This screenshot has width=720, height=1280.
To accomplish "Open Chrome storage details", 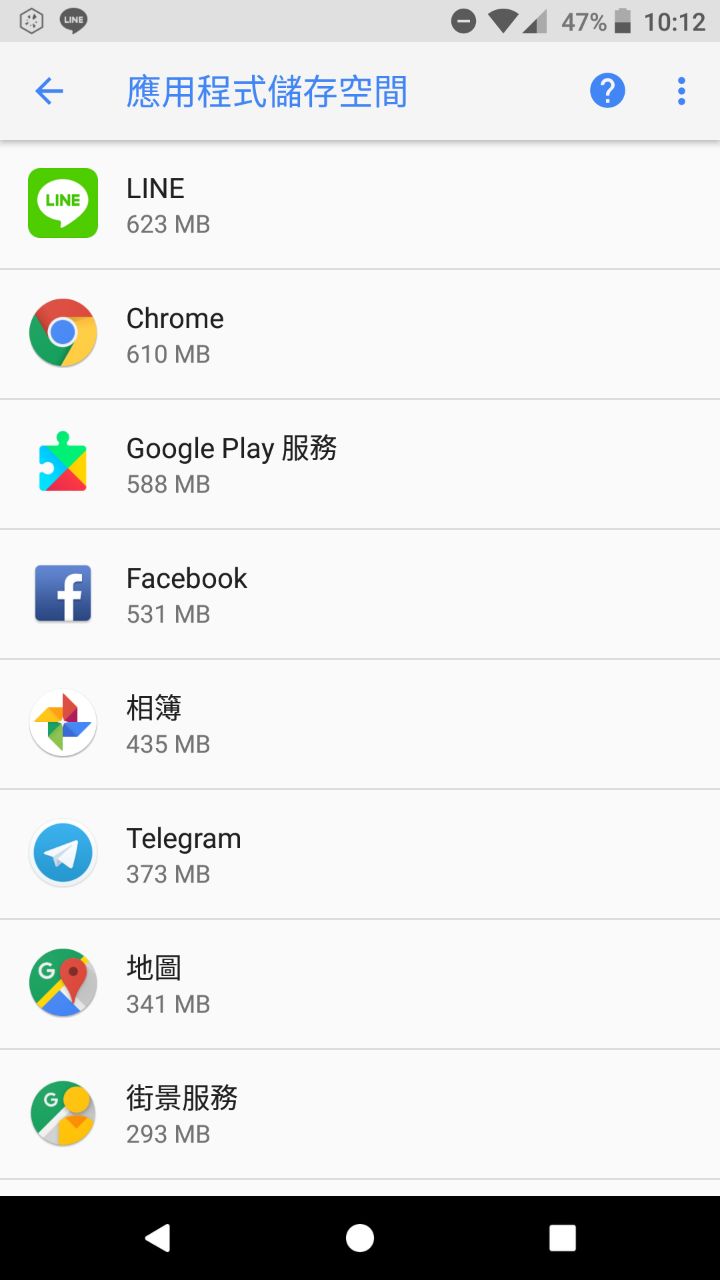I will [360, 335].
